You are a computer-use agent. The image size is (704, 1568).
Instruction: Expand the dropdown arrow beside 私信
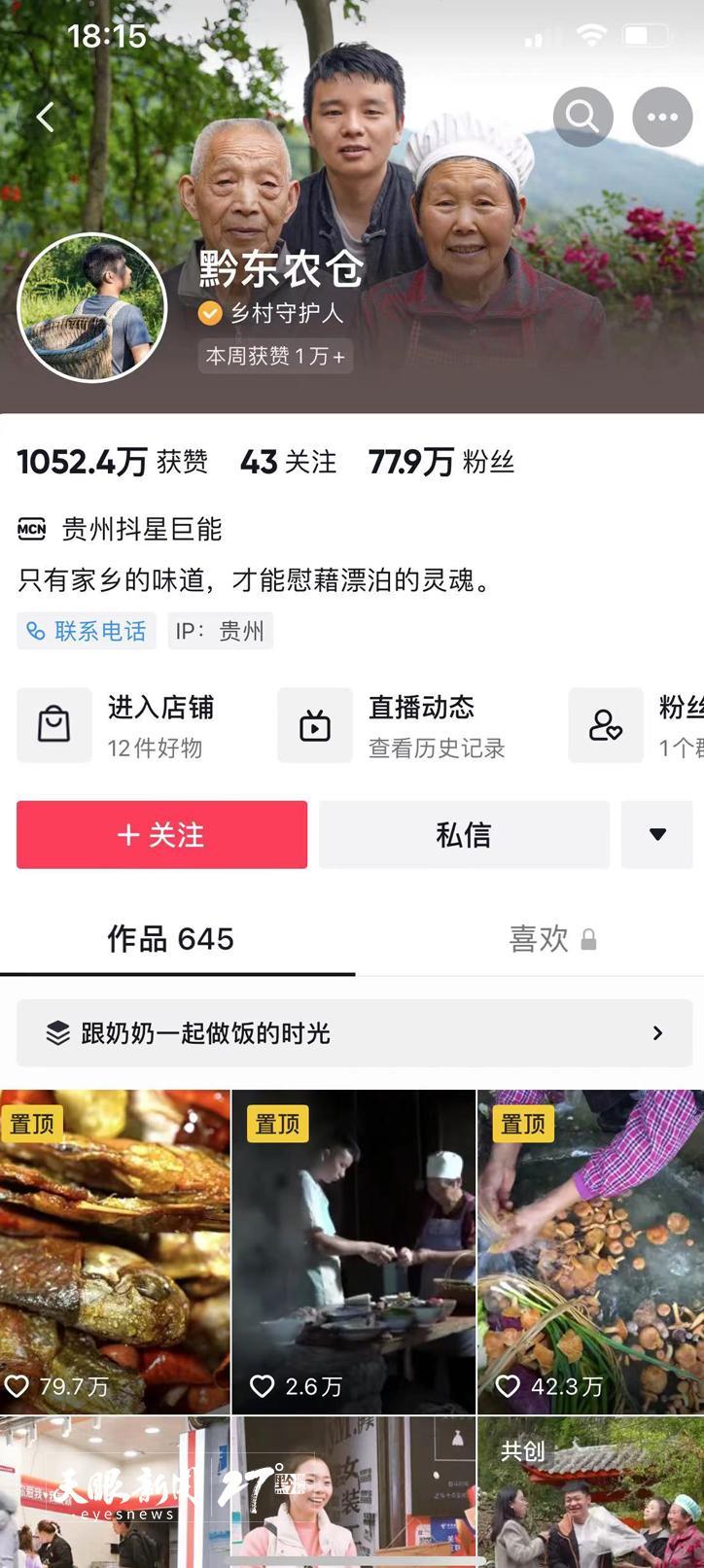pyautogui.click(x=657, y=834)
